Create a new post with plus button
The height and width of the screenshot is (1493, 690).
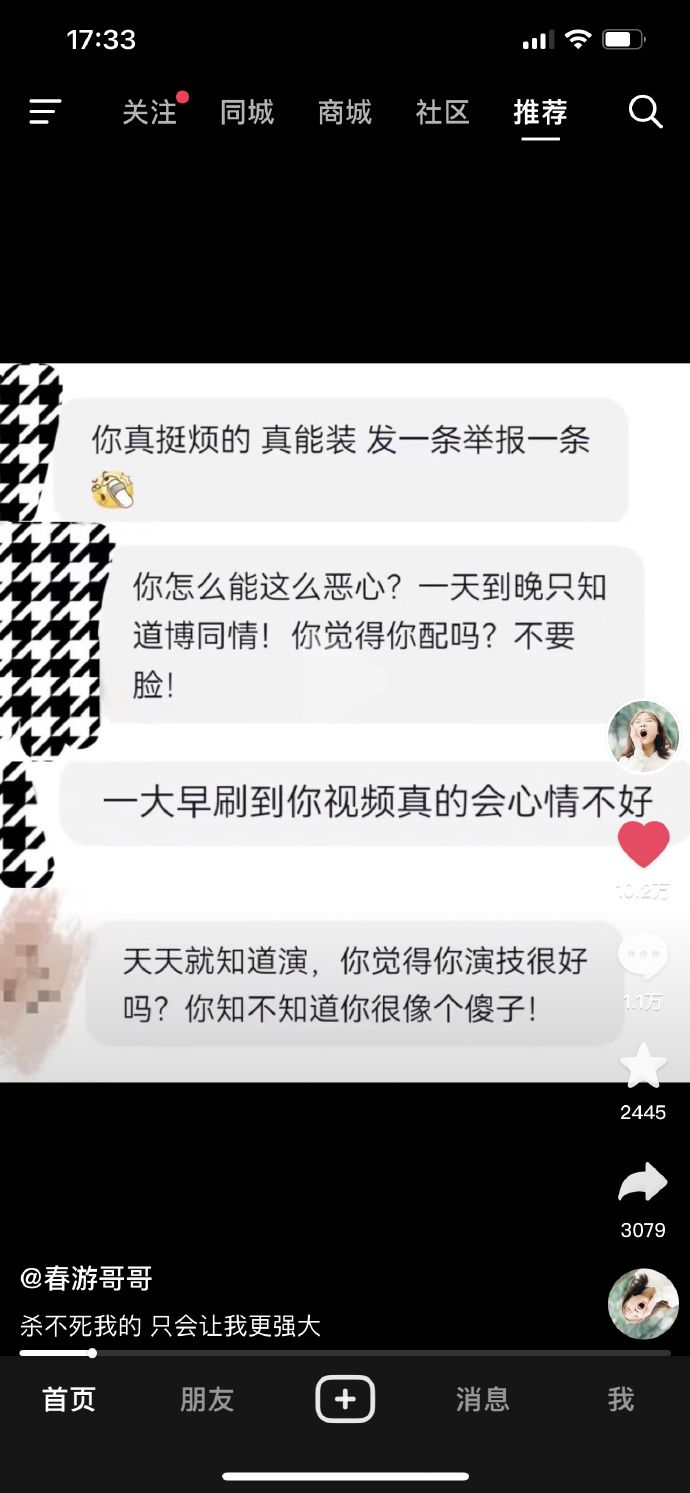tap(345, 1399)
